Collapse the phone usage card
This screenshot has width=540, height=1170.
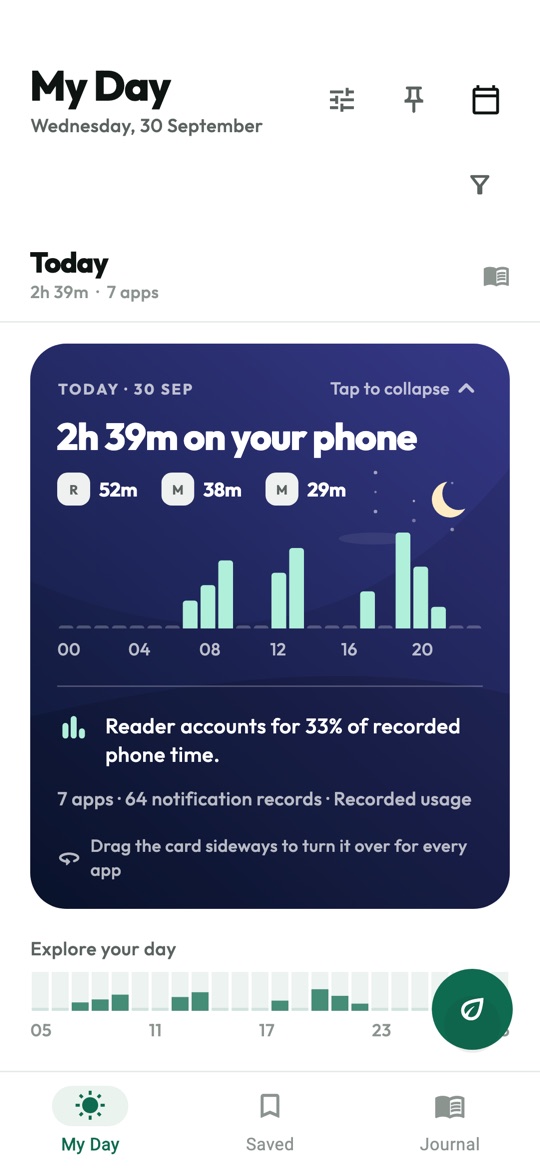(403, 389)
